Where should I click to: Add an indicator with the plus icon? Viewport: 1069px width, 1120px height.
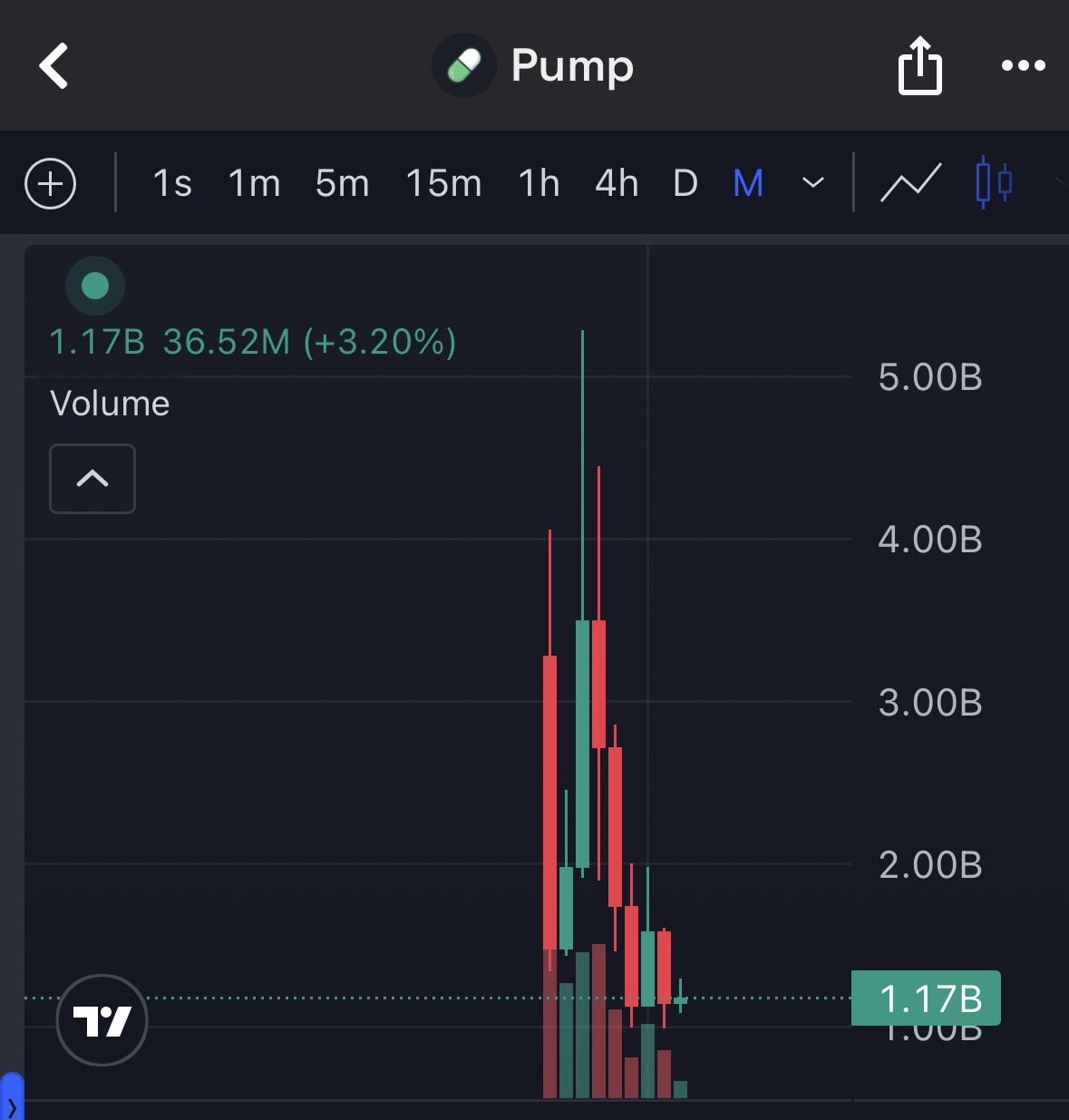(51, 184)
